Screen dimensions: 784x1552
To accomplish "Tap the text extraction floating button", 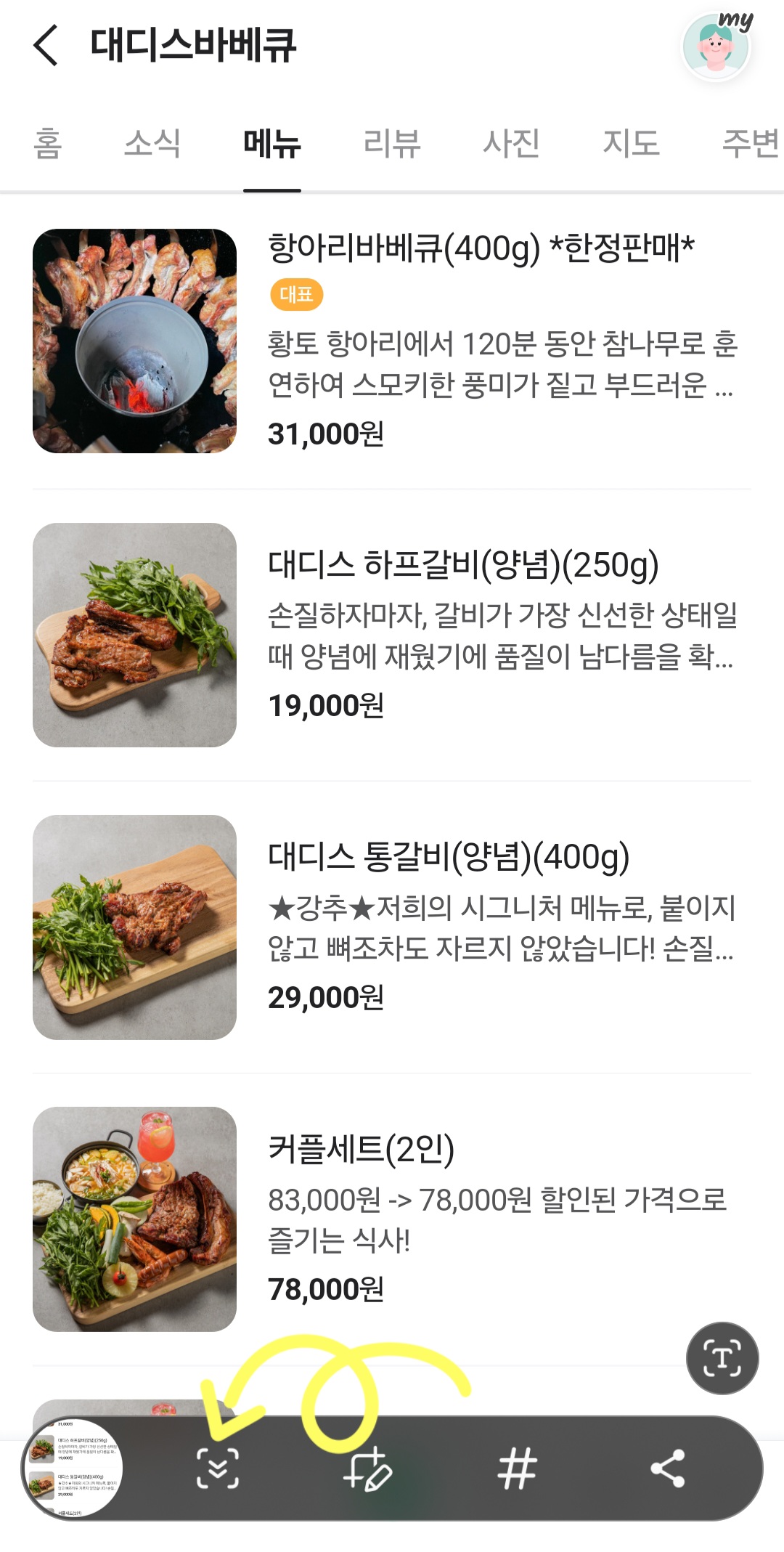I will [722, 1358].
